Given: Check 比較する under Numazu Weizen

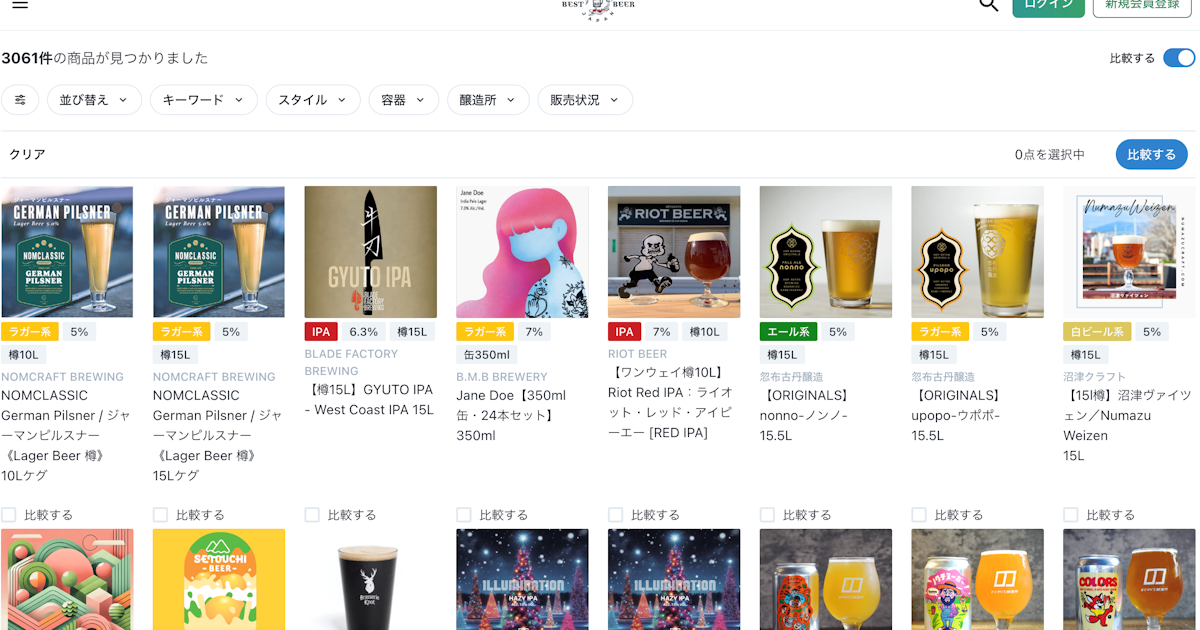Looking at the screenshot, I should click(x=1071, y=515).
